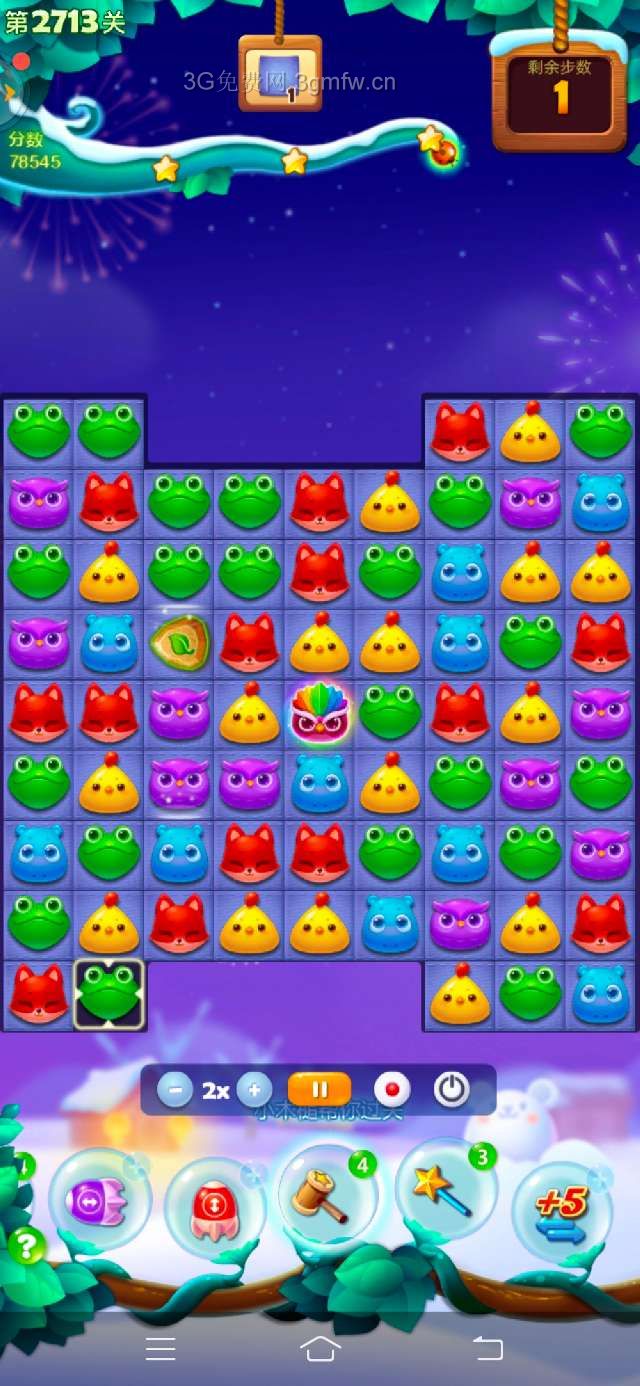The width and height of the screenshot is (640, 1386).
Task: Go back with the system back button
Action: coord(487,1349)
